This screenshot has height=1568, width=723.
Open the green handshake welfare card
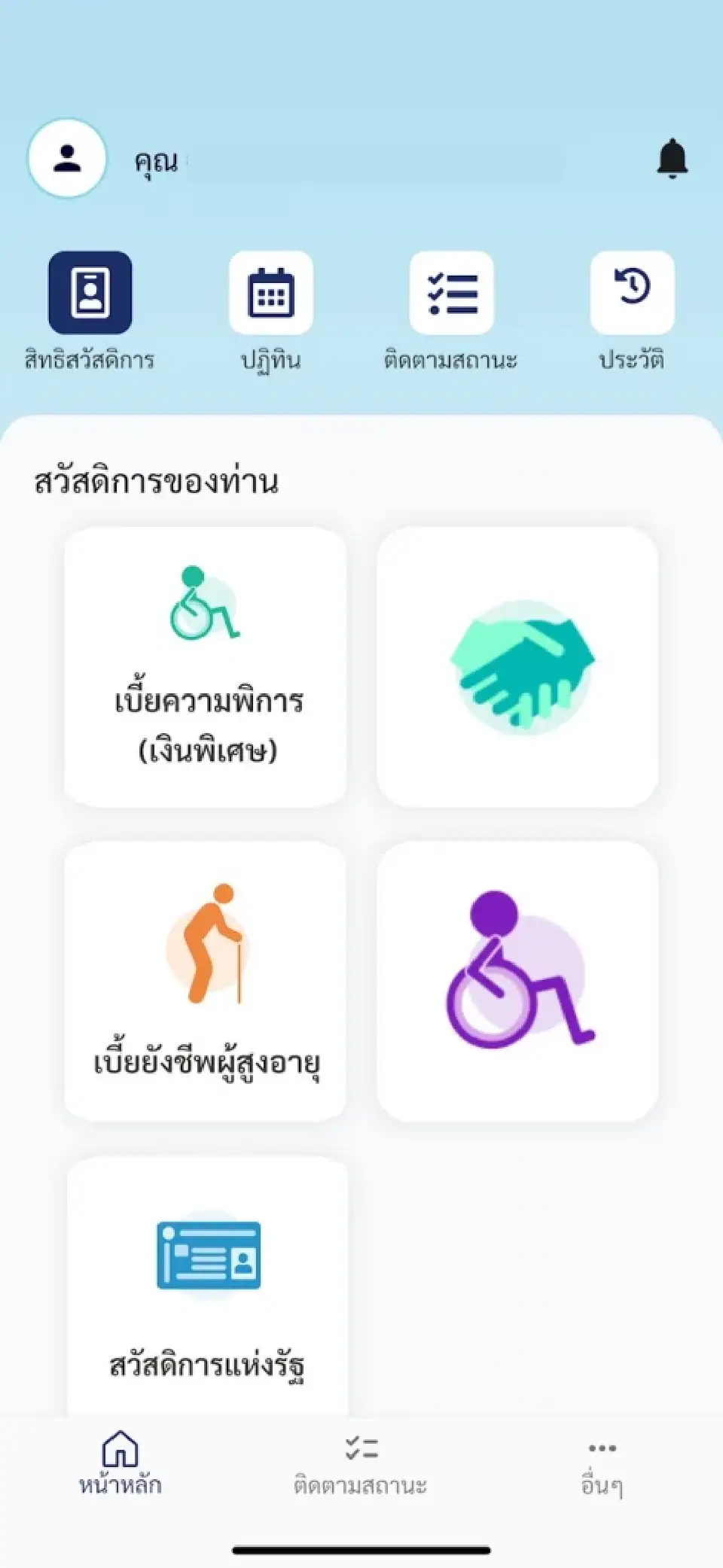(x=517, y=667)
